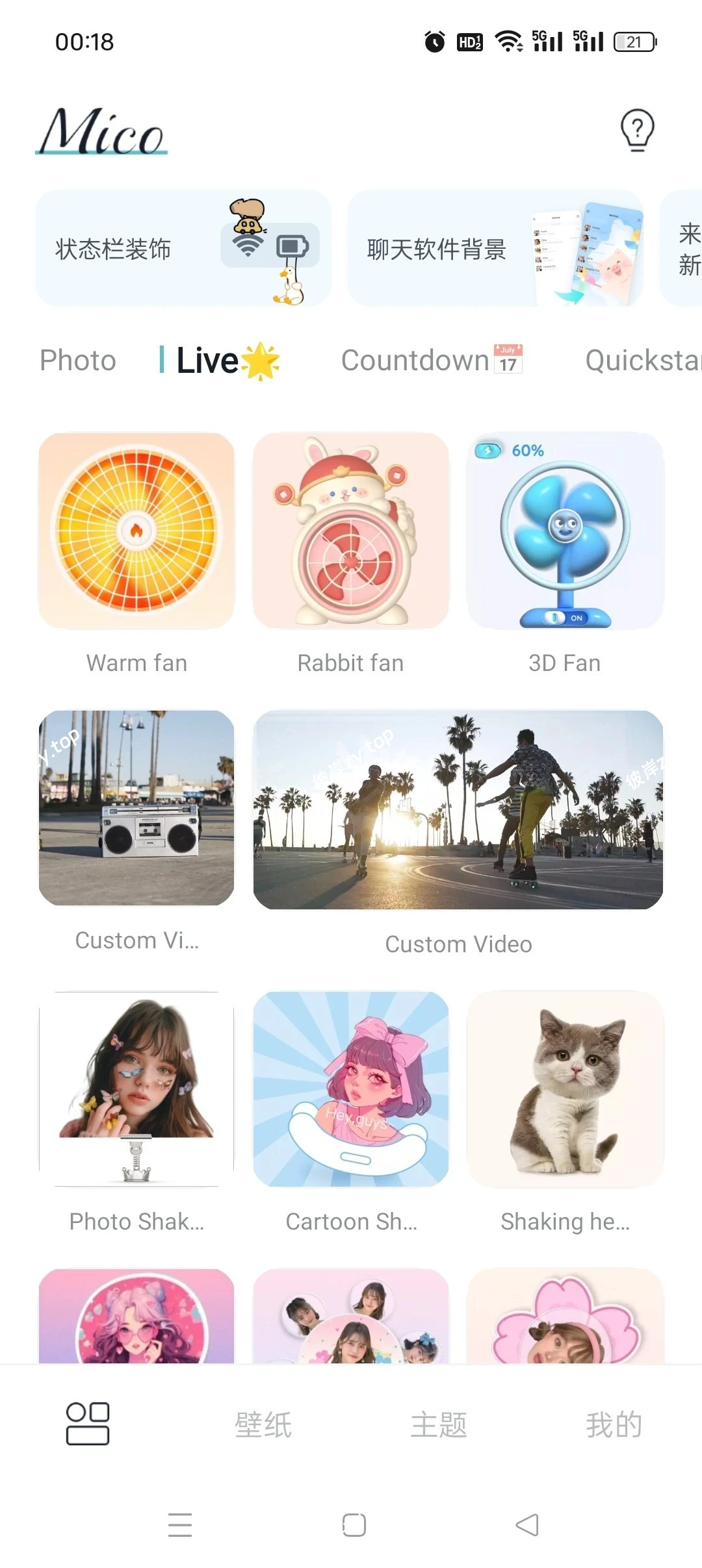Screen dimensions: 702x1568
Task: Open the small boombox Custom Video widget
Action: 136,807
